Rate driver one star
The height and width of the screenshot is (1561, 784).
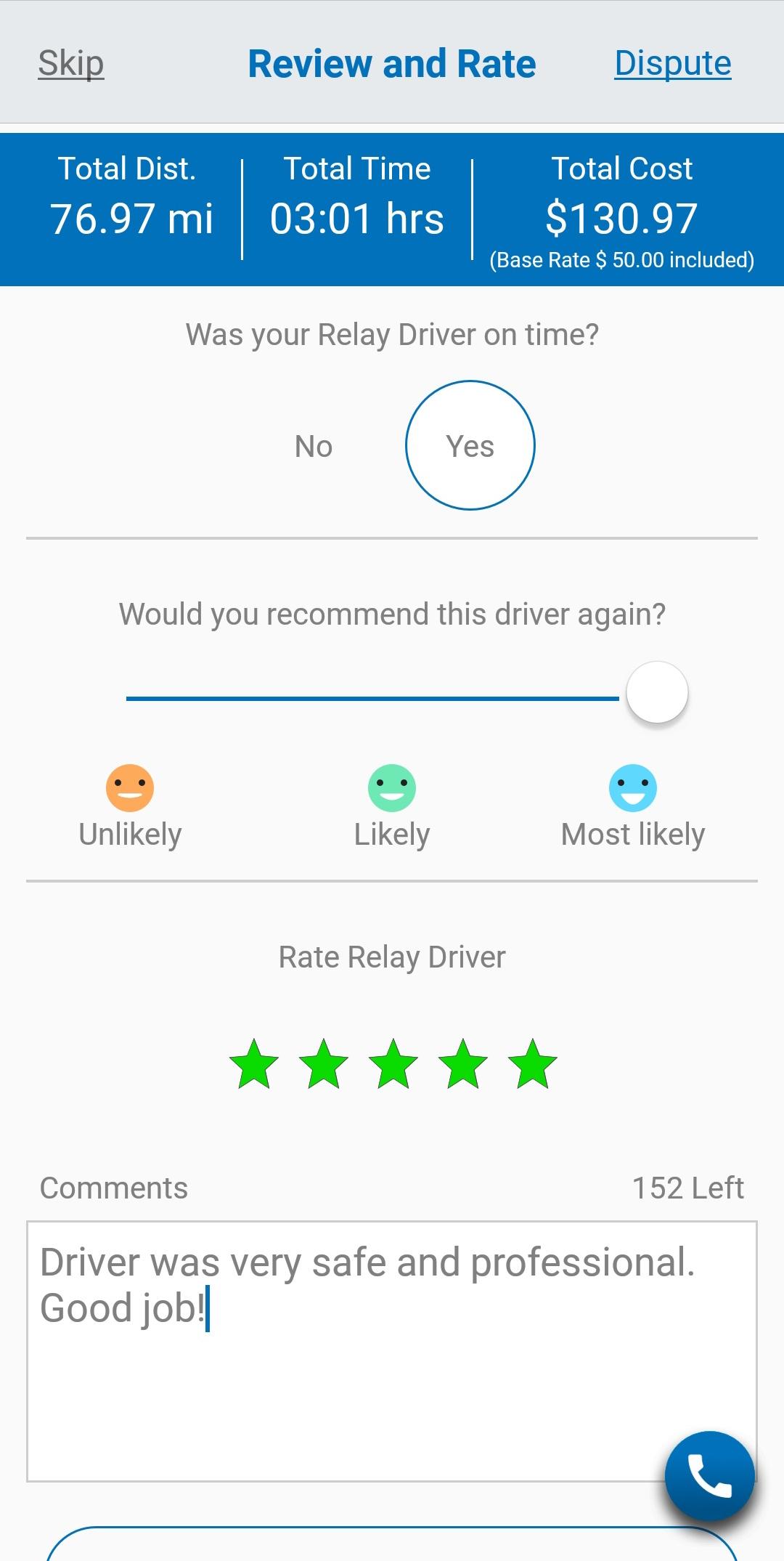point(254,1064)
